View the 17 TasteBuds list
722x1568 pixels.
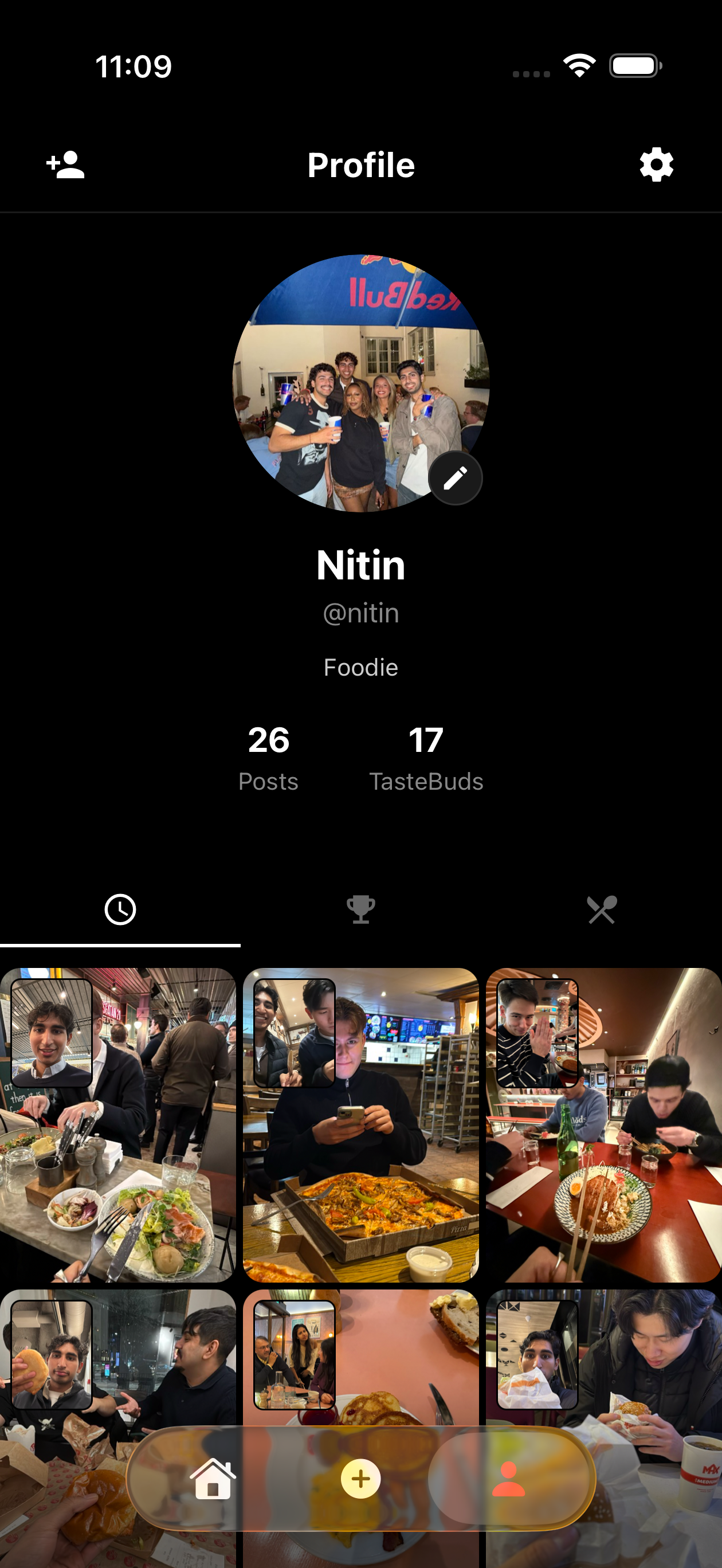pos(426,758)
